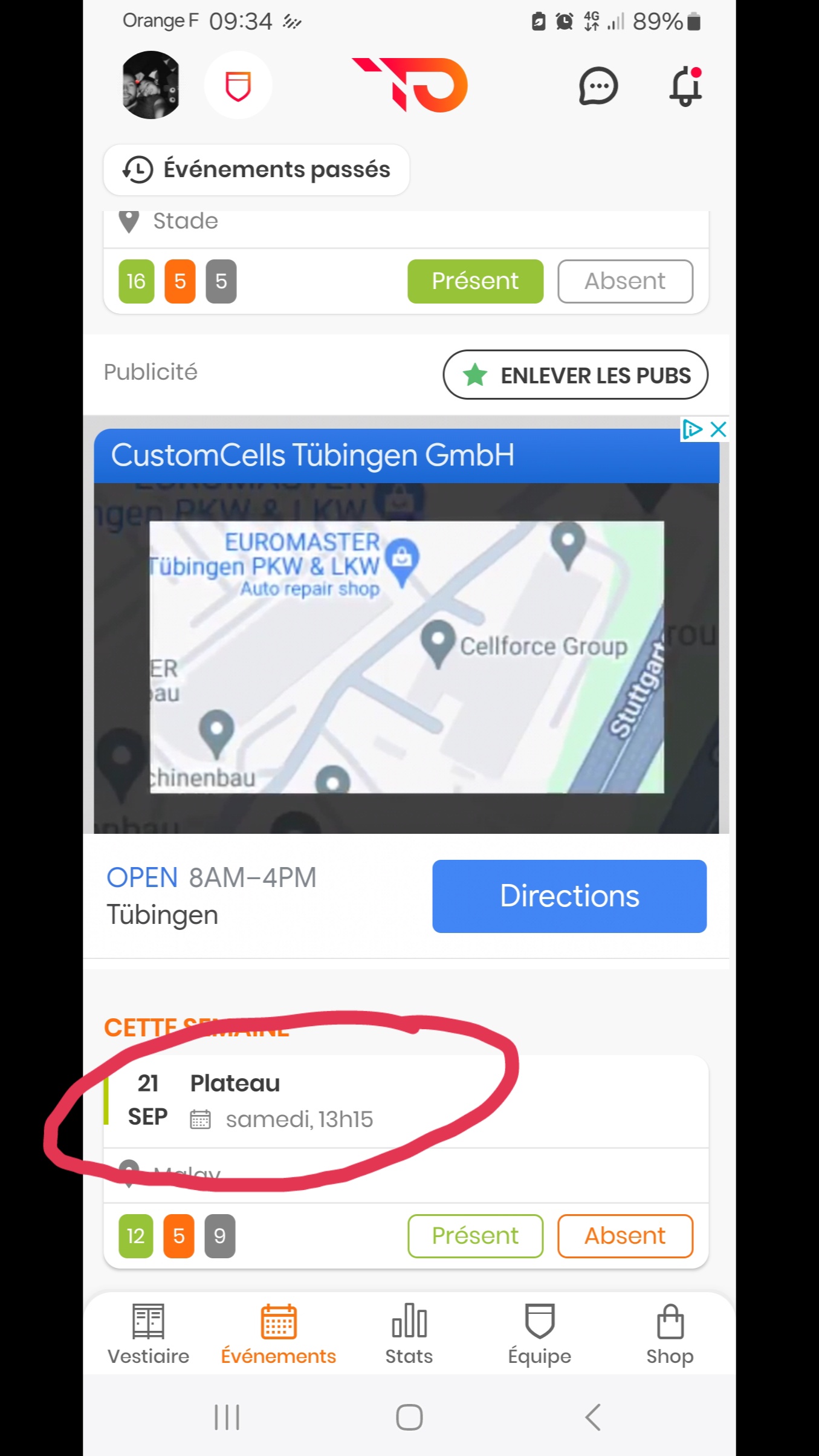Screen dimensions: 819x1456
Task: Mark Présent for the Stade event
Action: (x=475, y=281)
